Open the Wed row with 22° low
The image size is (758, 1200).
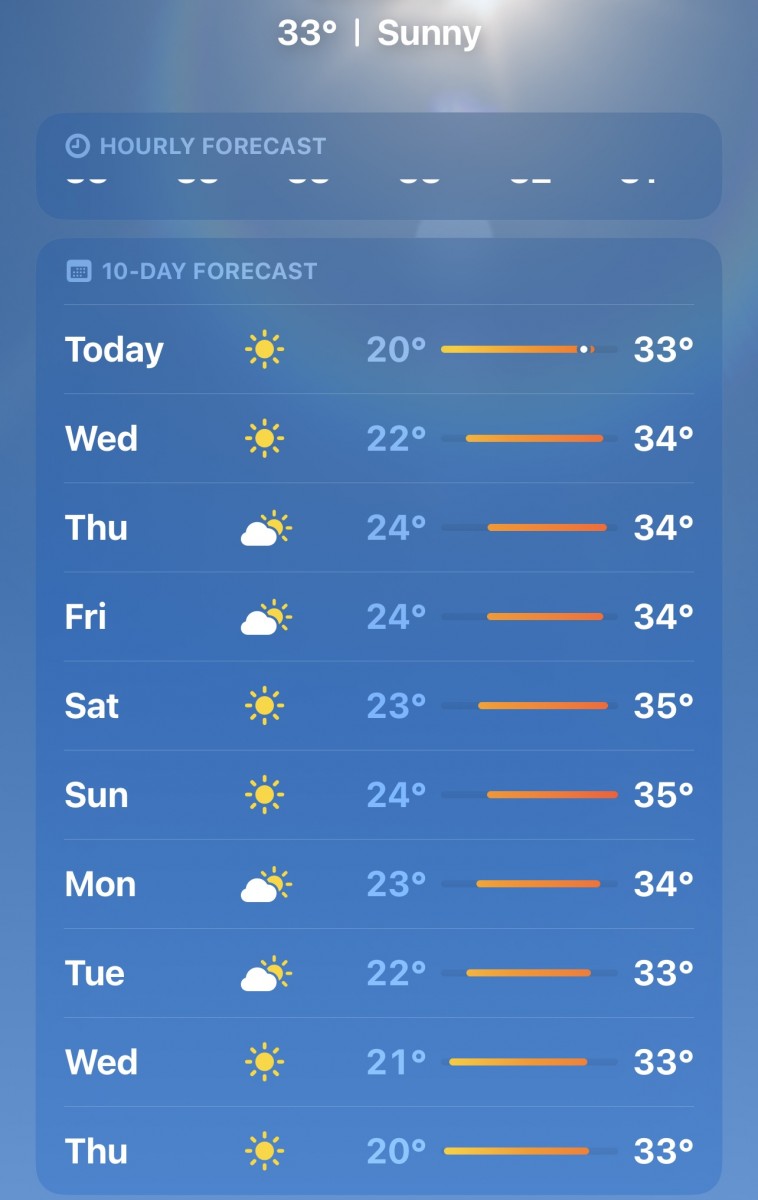tap(378, 439)
